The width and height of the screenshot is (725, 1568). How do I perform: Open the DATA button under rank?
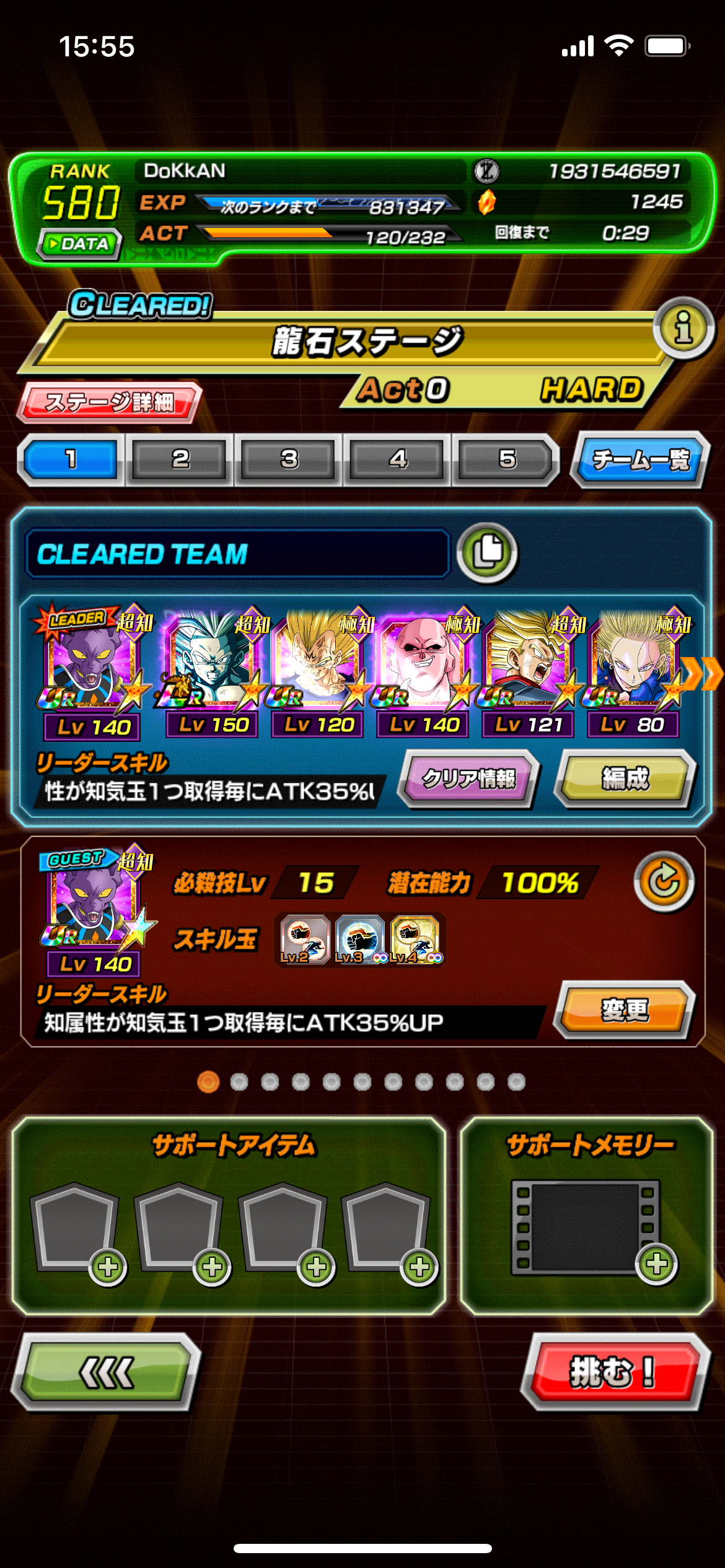(x=80, y=243)
